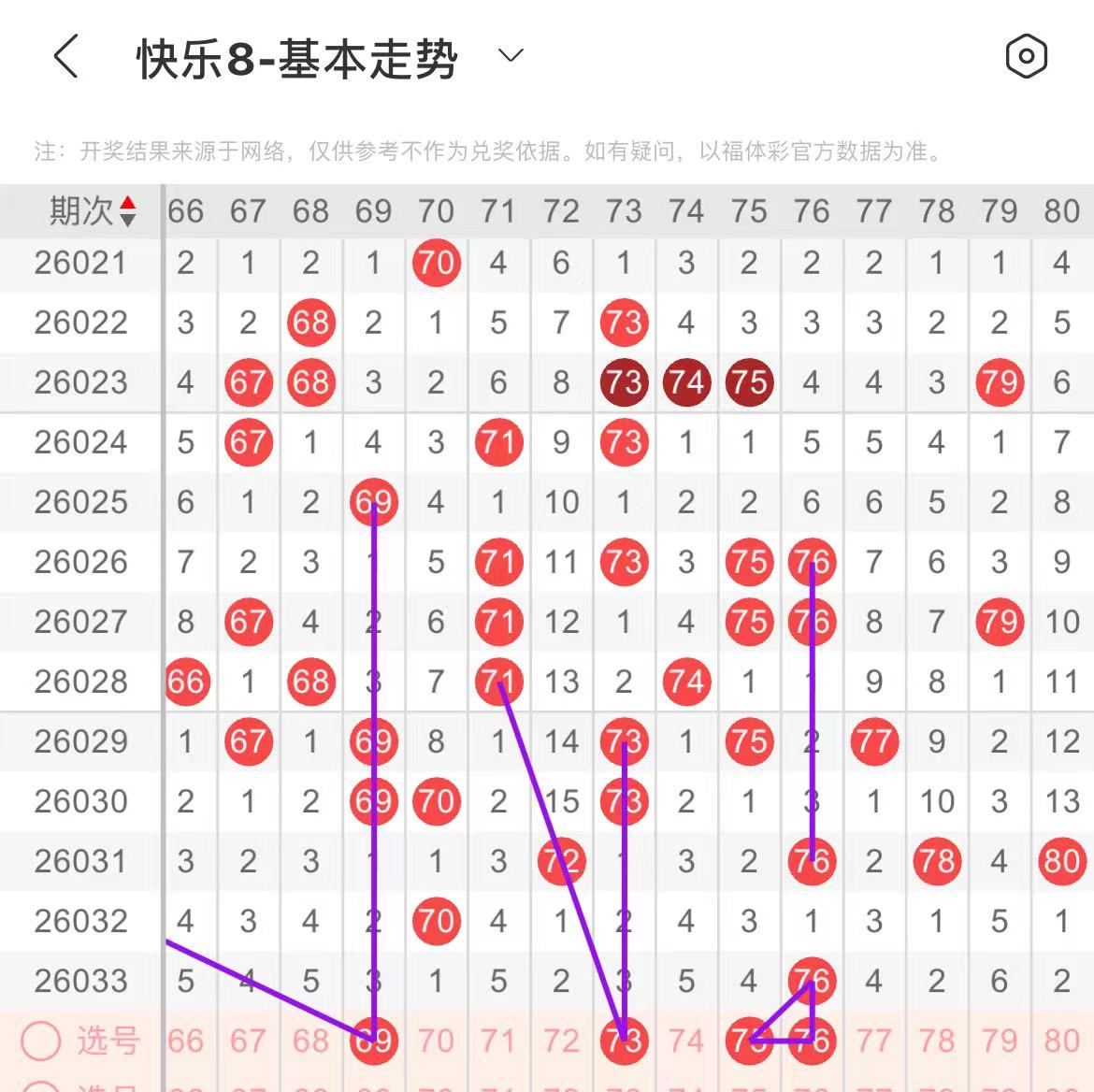The image size is (1094, 1092).
Task: Pick number 67 in the 选号 row
Action: (248, 1041)
